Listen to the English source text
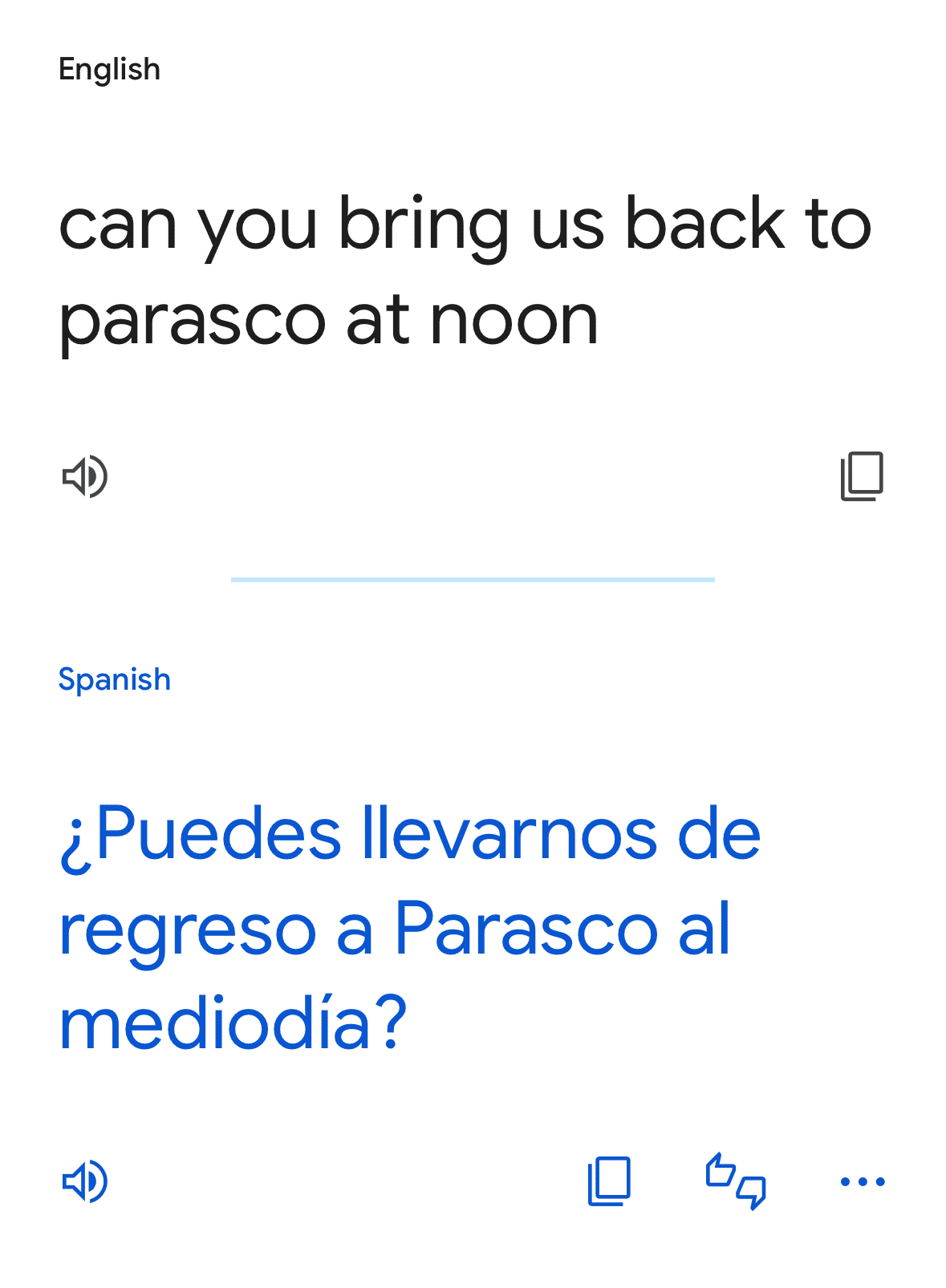946x1288 pixels. pyautogui.click(x=85, y=476)
